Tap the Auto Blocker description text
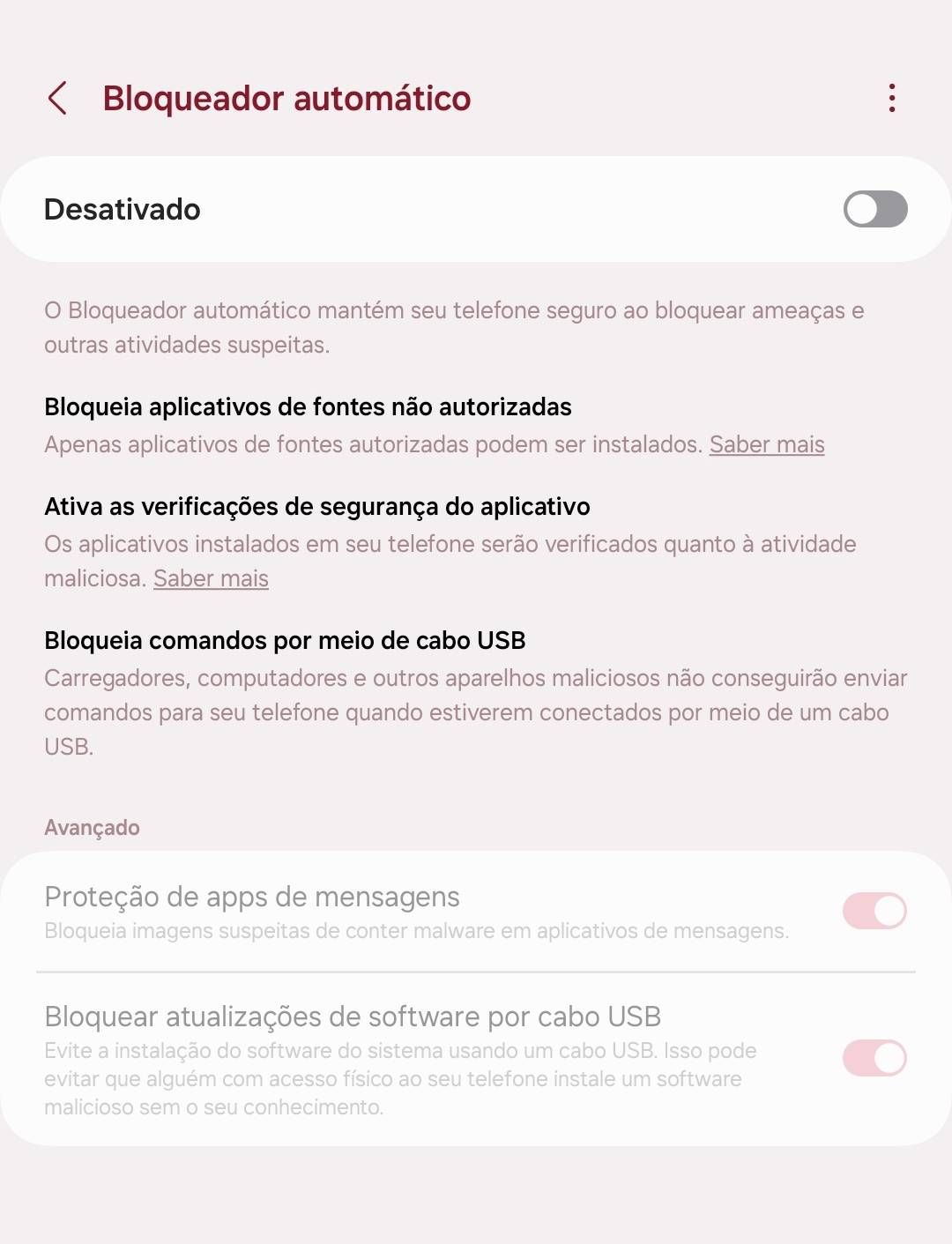The height and width of the screenshot is (1244, 952). pyautogui.click(x=454, y=327)
